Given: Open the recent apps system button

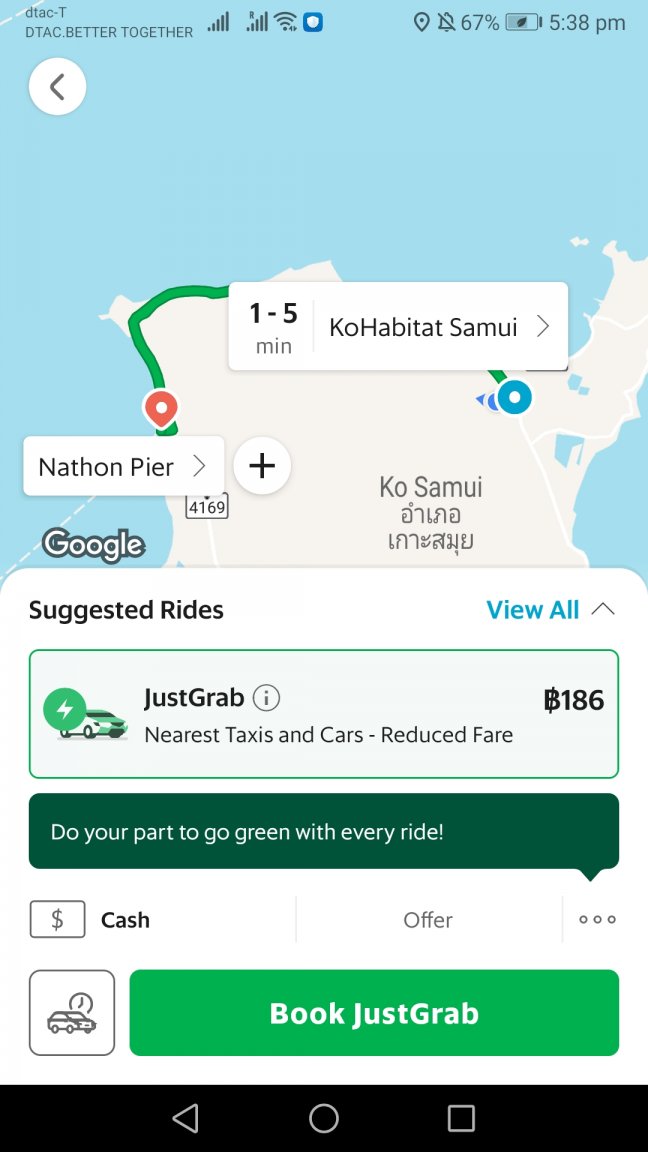Looking at the screenshot, I should pyautogui.click(x=461, y=1118).
